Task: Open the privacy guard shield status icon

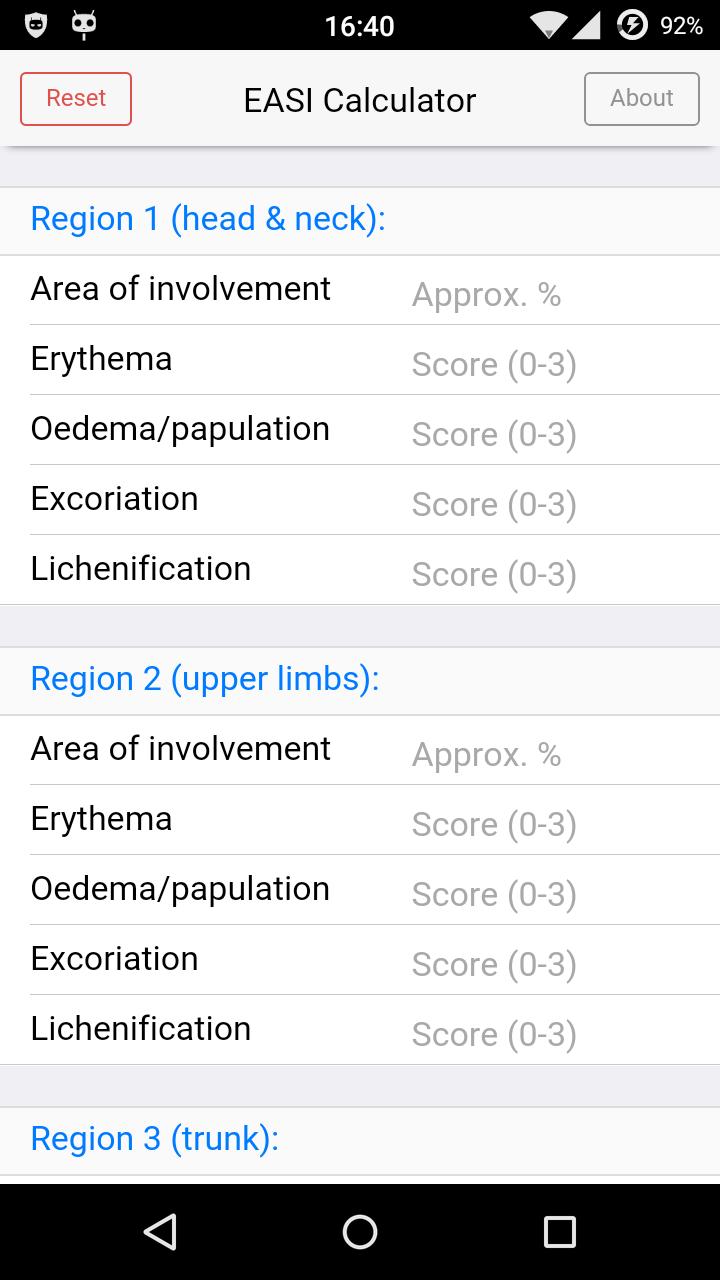Action: [x=37, y=25]
